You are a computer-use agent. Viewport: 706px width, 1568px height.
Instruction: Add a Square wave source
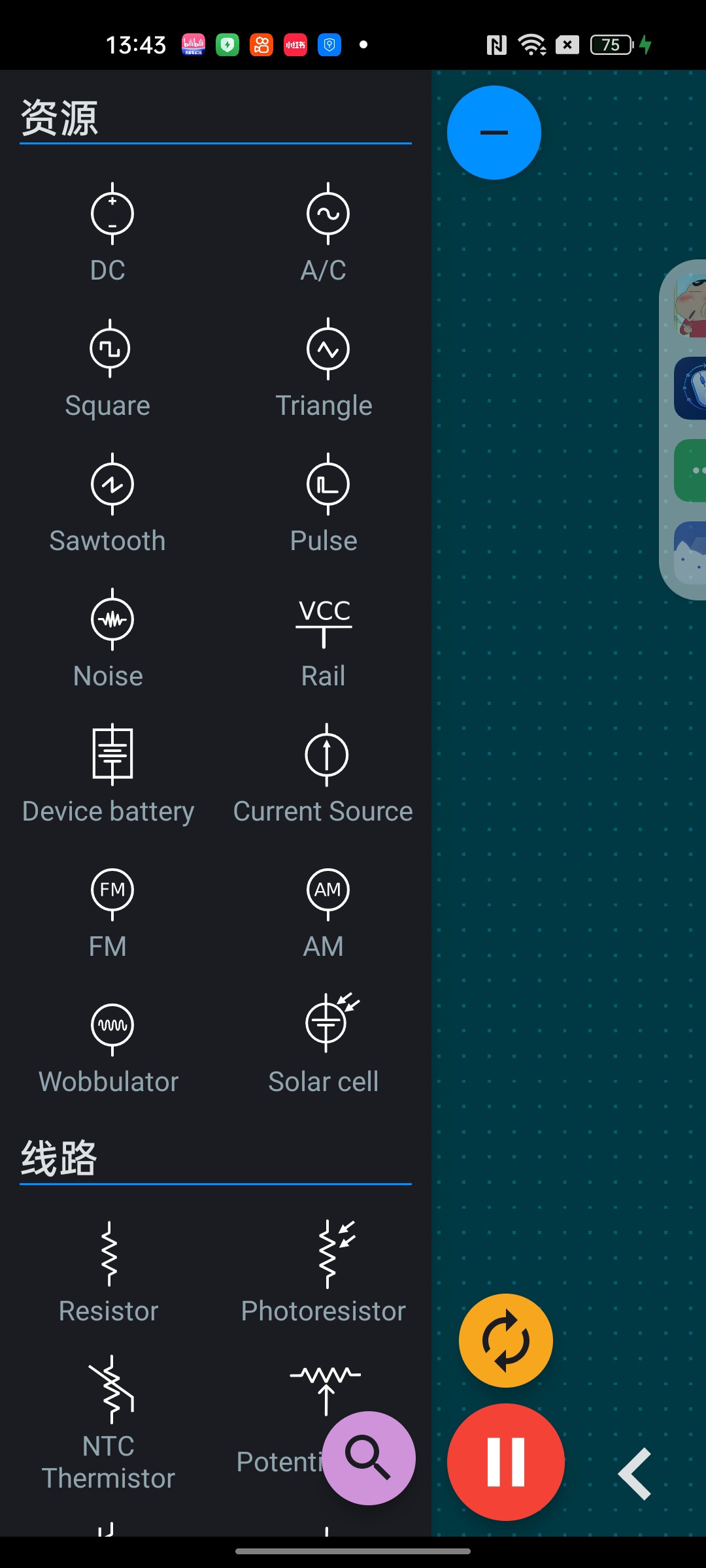pyautogui.click(x=109, y=368)
